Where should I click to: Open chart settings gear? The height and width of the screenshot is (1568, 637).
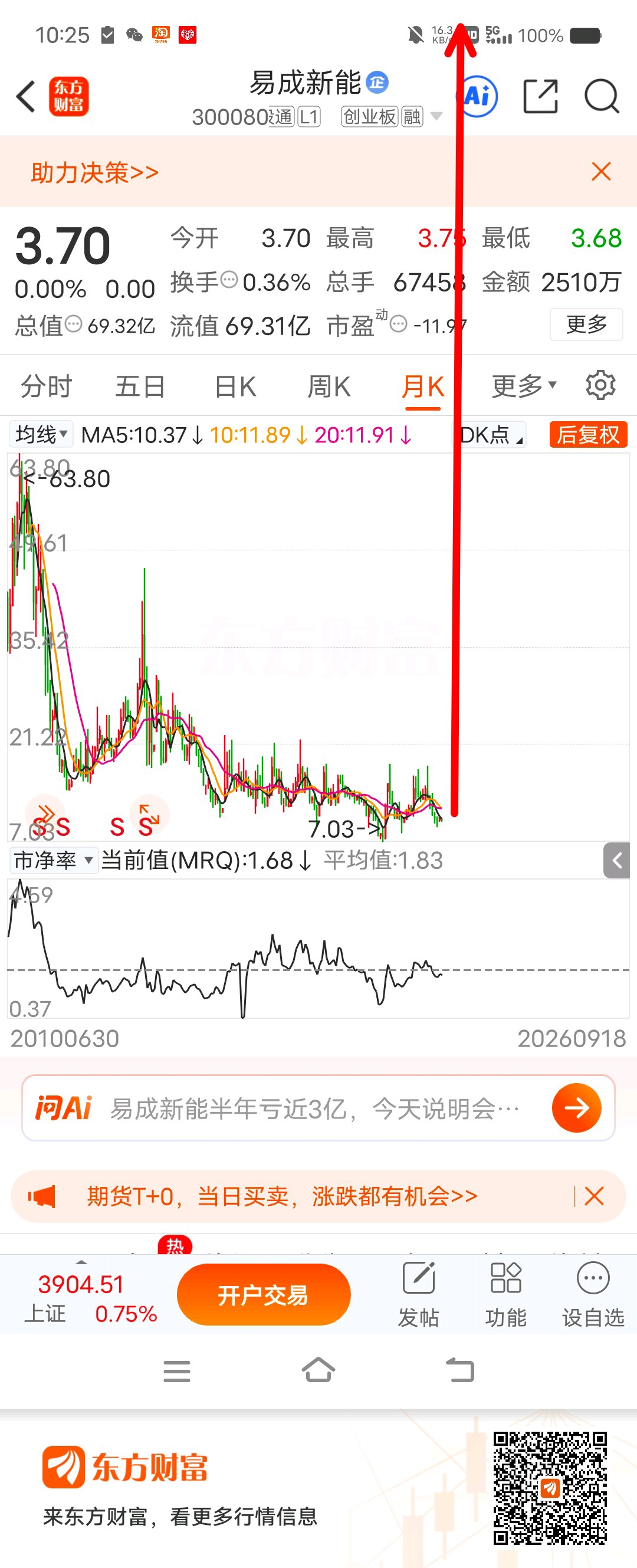(x=600, y=385)
